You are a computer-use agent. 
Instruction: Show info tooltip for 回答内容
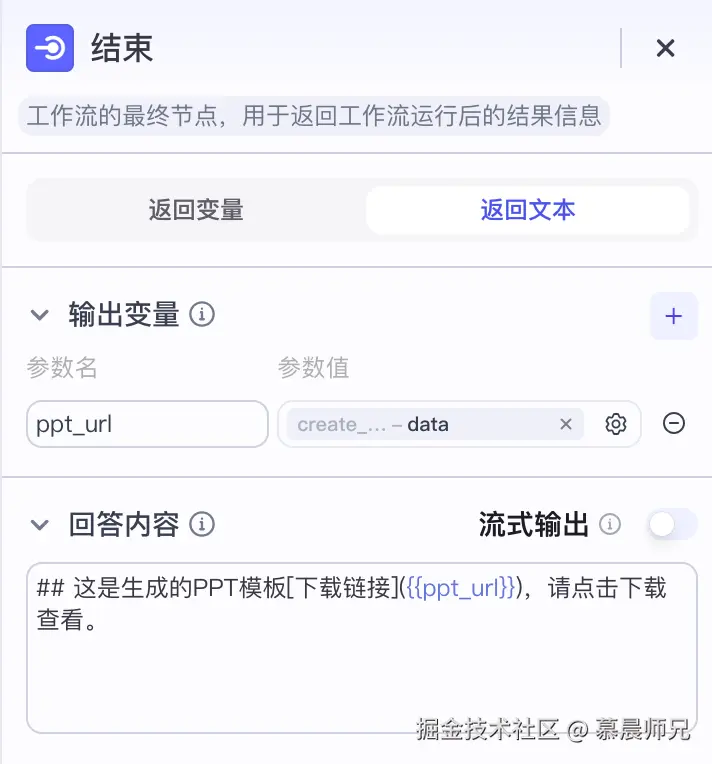pyautogui.click(x=202, y=524)
